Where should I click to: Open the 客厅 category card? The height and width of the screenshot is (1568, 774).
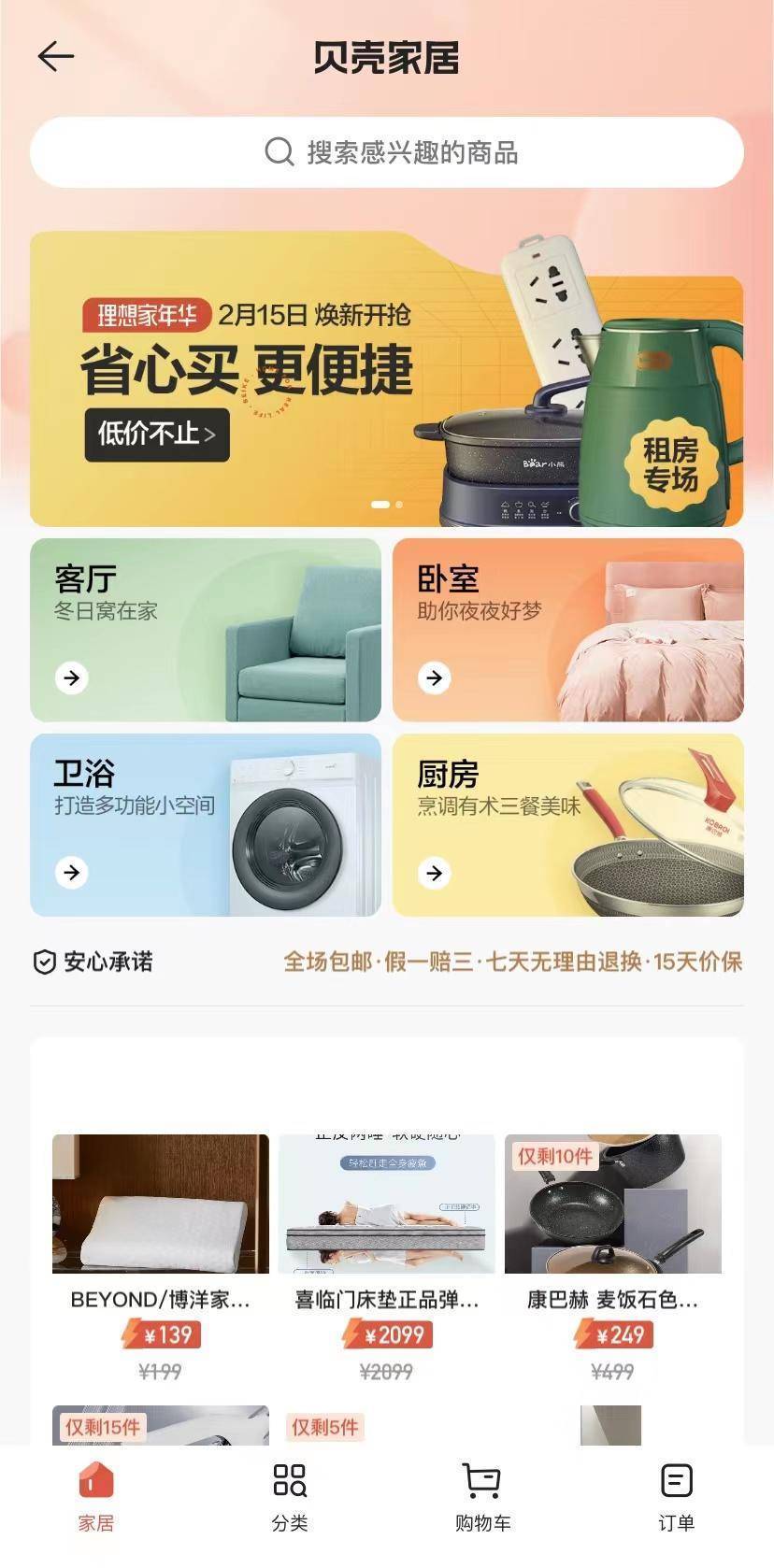[x=206, y=630]
